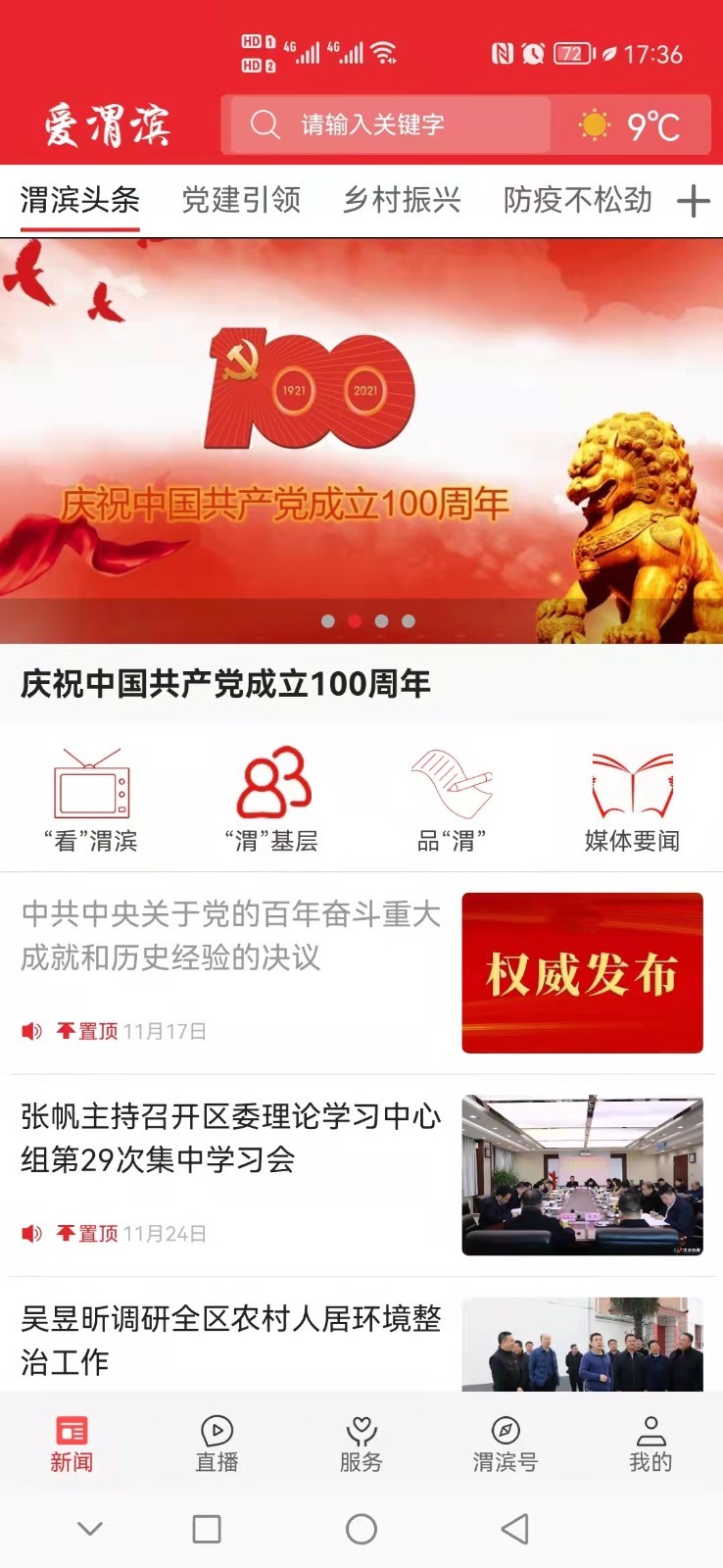This screenshot has width=723, height=1568.
Task: Switch to the 乡村振兴 tab
Action: coord(402,201)
